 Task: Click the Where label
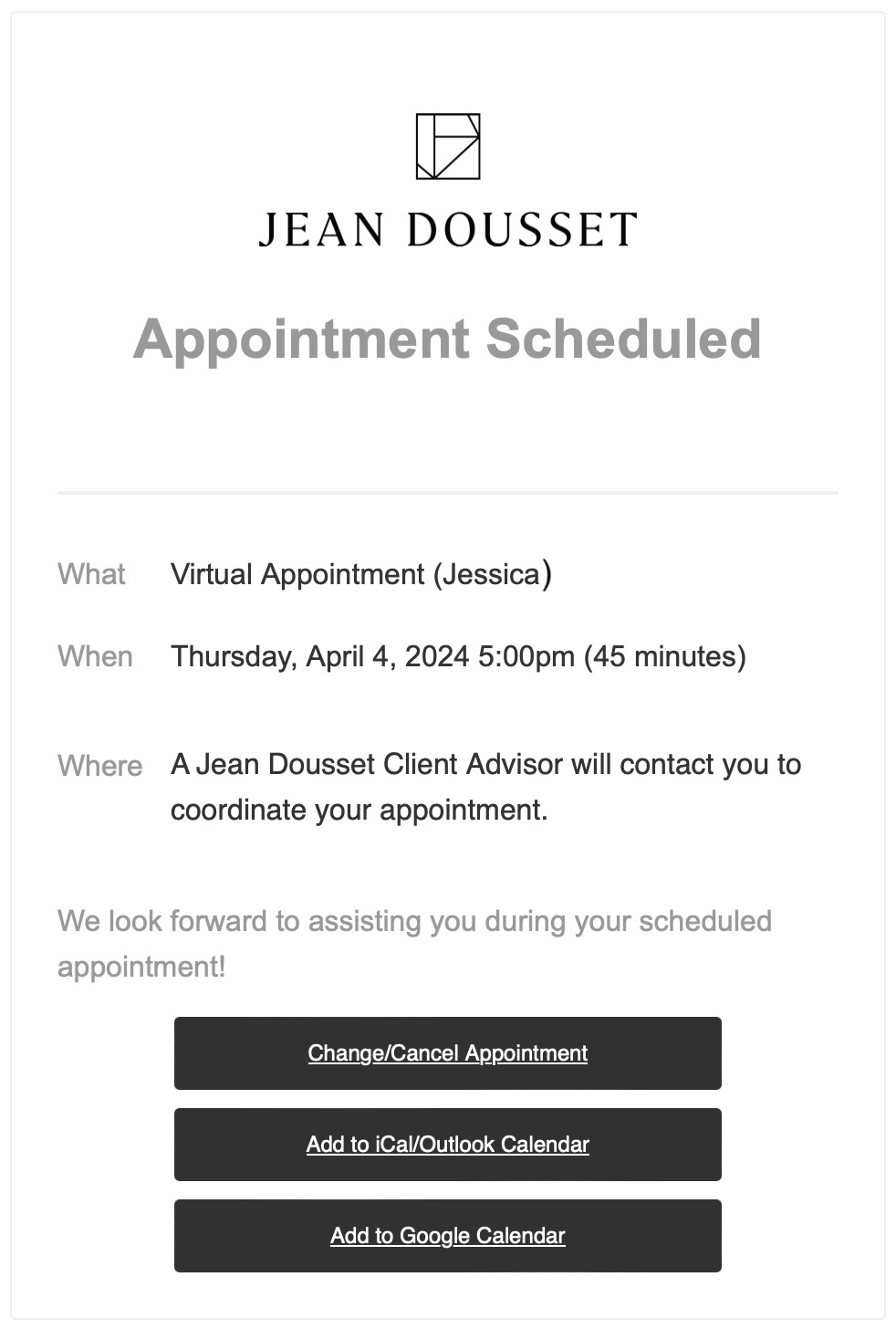[100, 766]
